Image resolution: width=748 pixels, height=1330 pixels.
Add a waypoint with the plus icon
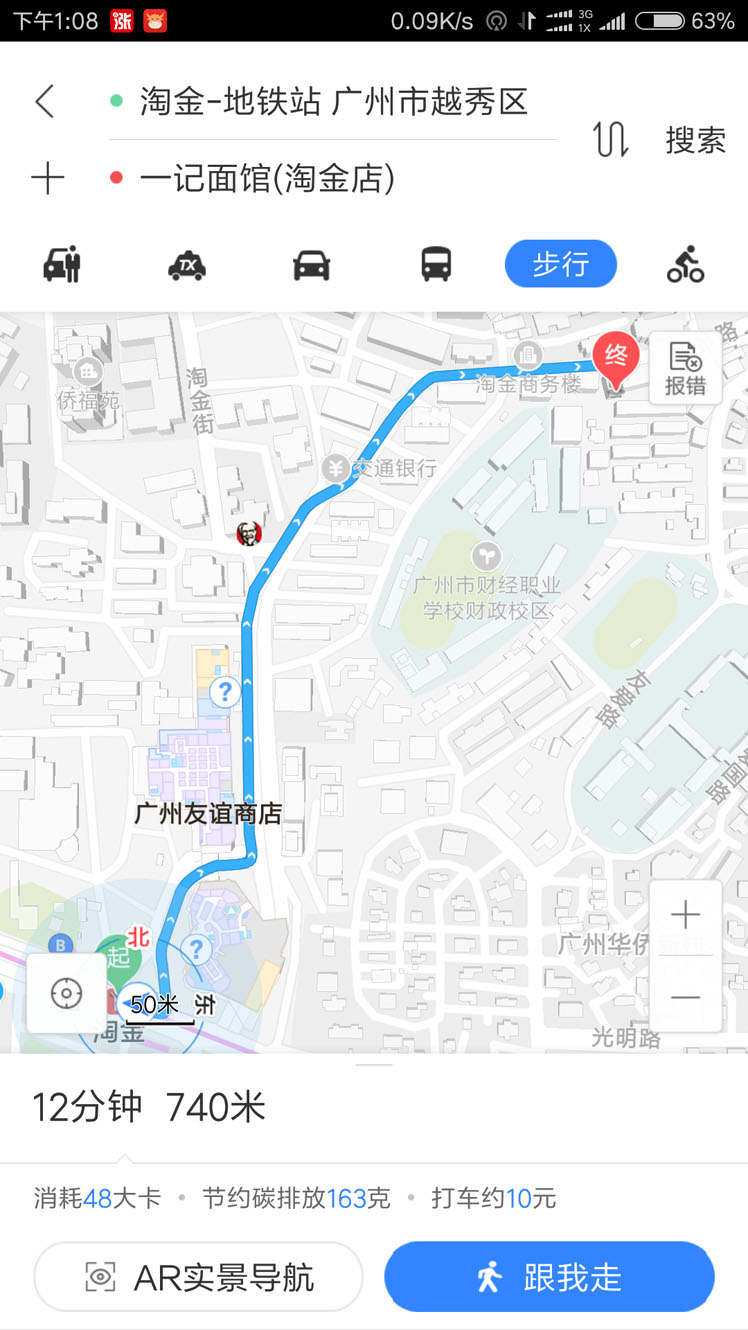coord(47,179)
